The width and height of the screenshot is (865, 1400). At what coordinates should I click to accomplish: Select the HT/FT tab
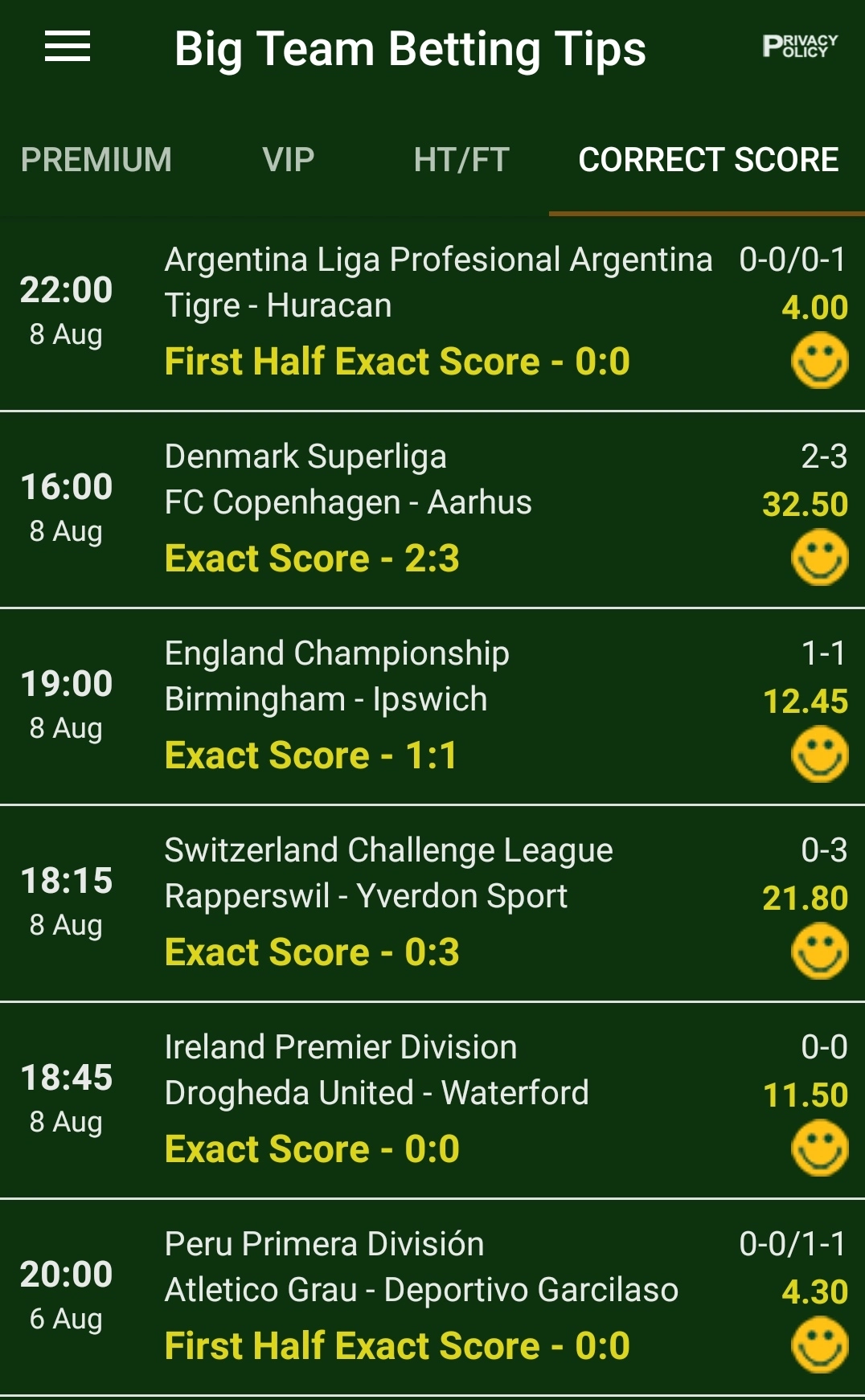click(x=461, y=161)
